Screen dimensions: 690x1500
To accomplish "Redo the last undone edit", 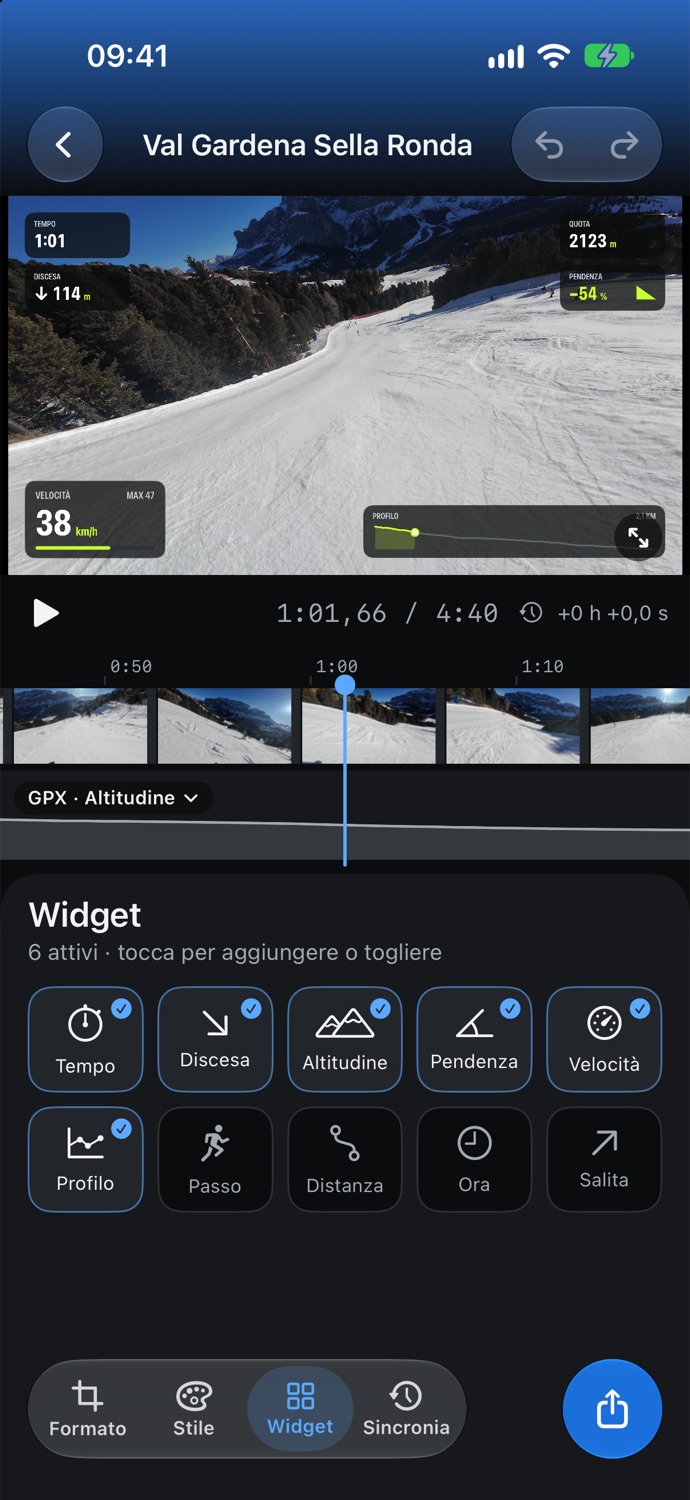I will 624,145.
